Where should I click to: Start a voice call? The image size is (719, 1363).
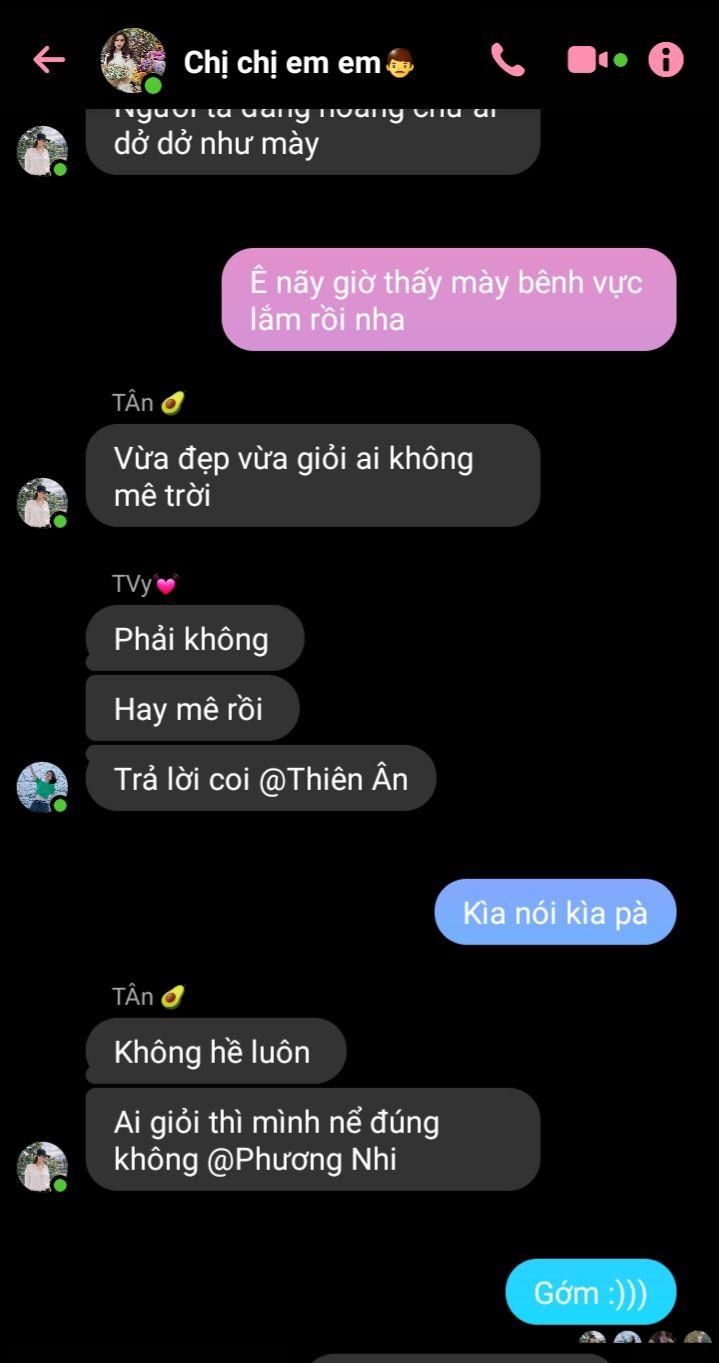click(507, 61)
